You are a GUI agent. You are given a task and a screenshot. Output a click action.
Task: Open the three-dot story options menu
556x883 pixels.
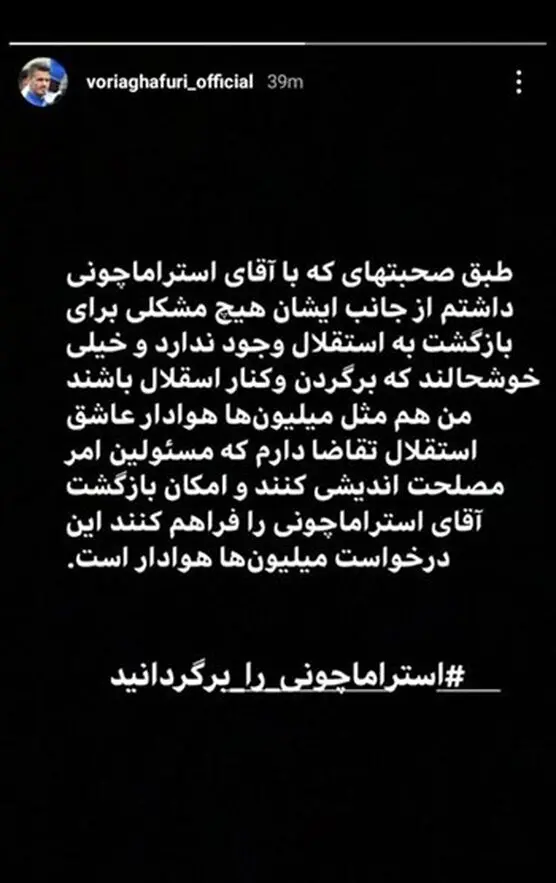[x=518, y=82]
